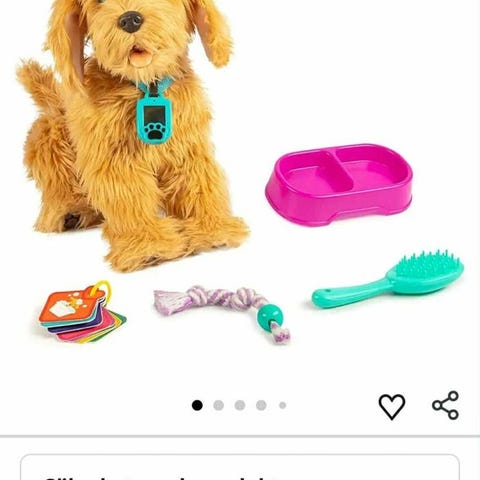
Task: Add this toy dog to favorites
Action: click(x=392, y=406)
